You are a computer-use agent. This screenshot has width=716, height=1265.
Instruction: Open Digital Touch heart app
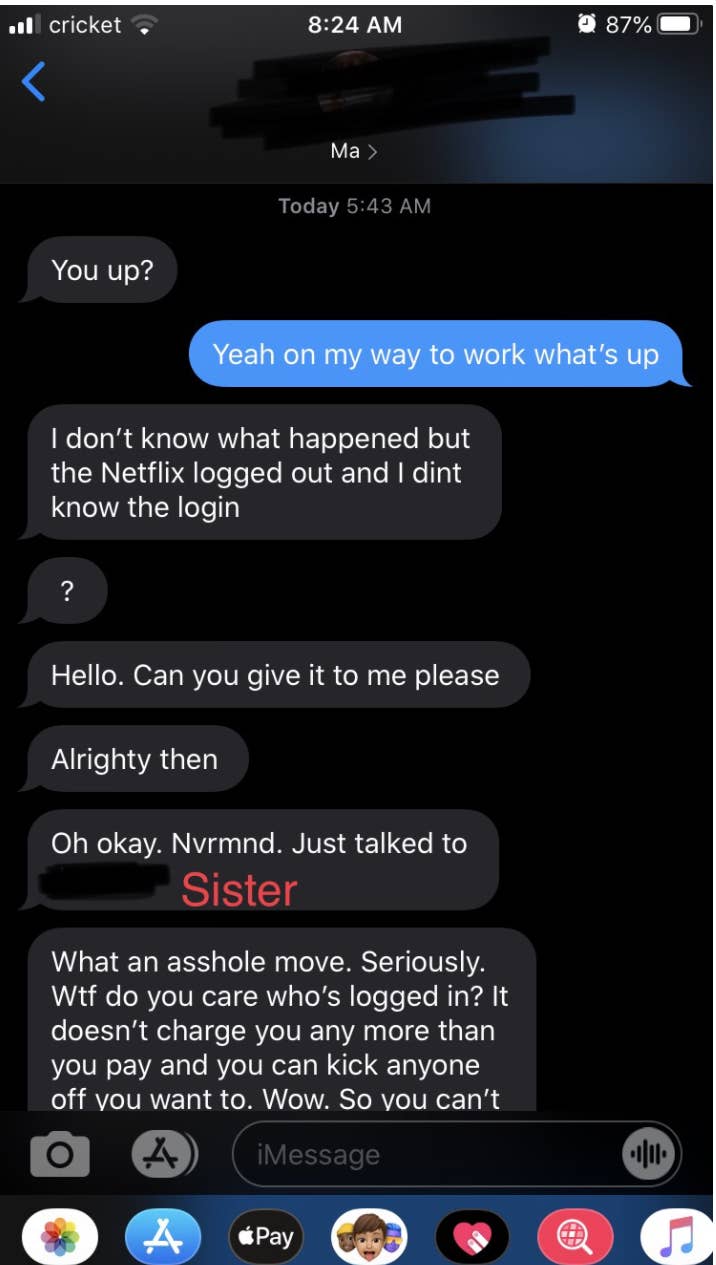[472, 1237]
